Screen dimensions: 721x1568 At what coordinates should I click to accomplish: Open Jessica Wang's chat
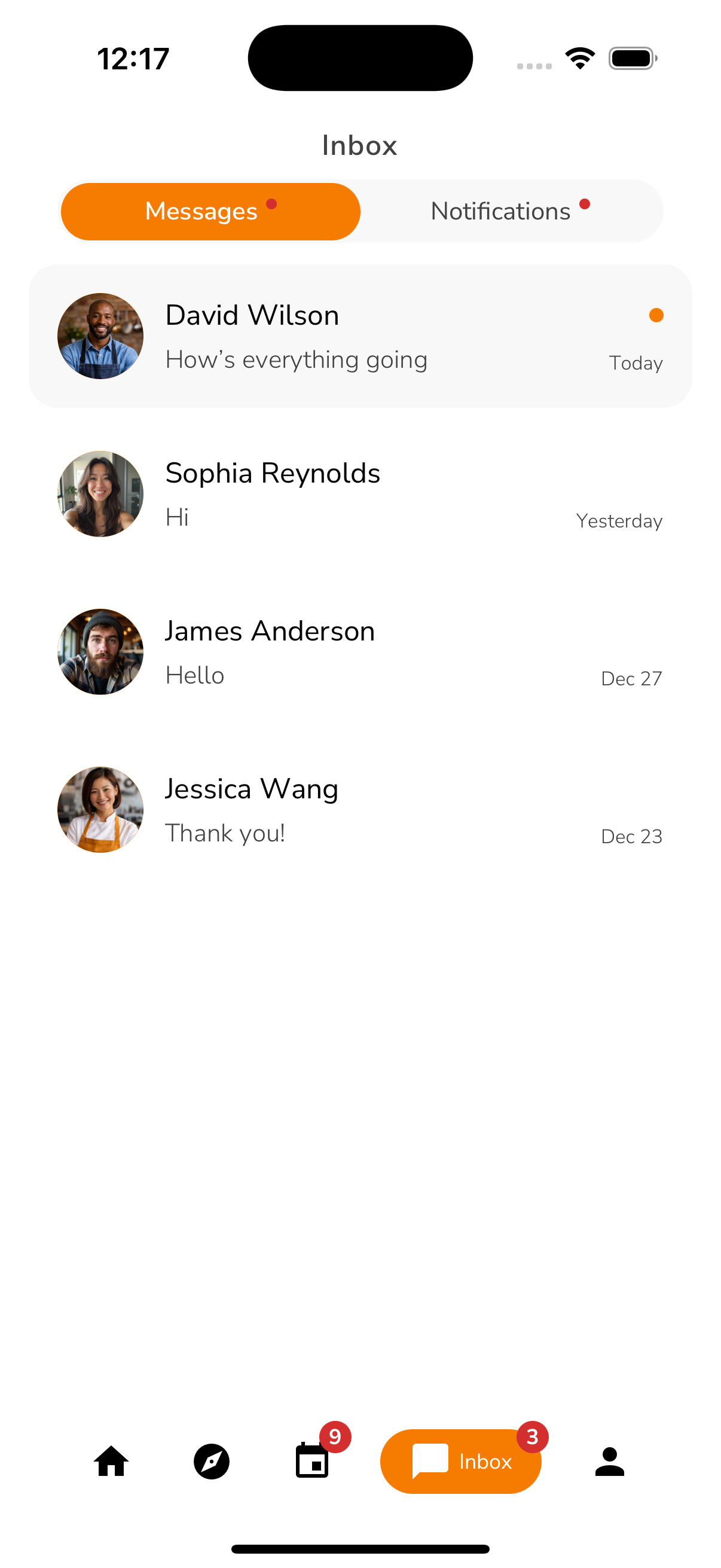359,810
